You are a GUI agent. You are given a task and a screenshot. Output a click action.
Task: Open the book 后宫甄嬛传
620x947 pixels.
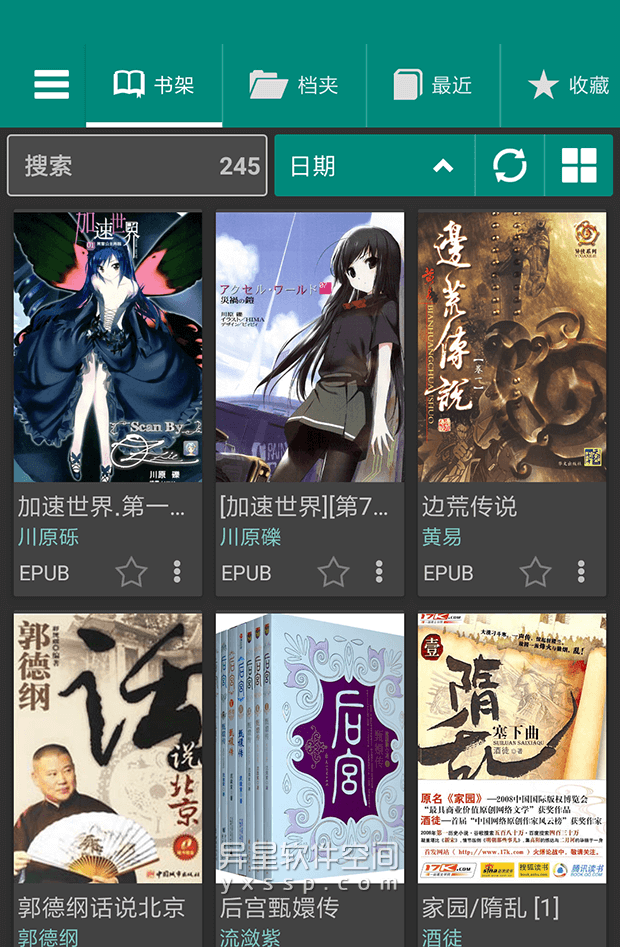pos(310,748)
